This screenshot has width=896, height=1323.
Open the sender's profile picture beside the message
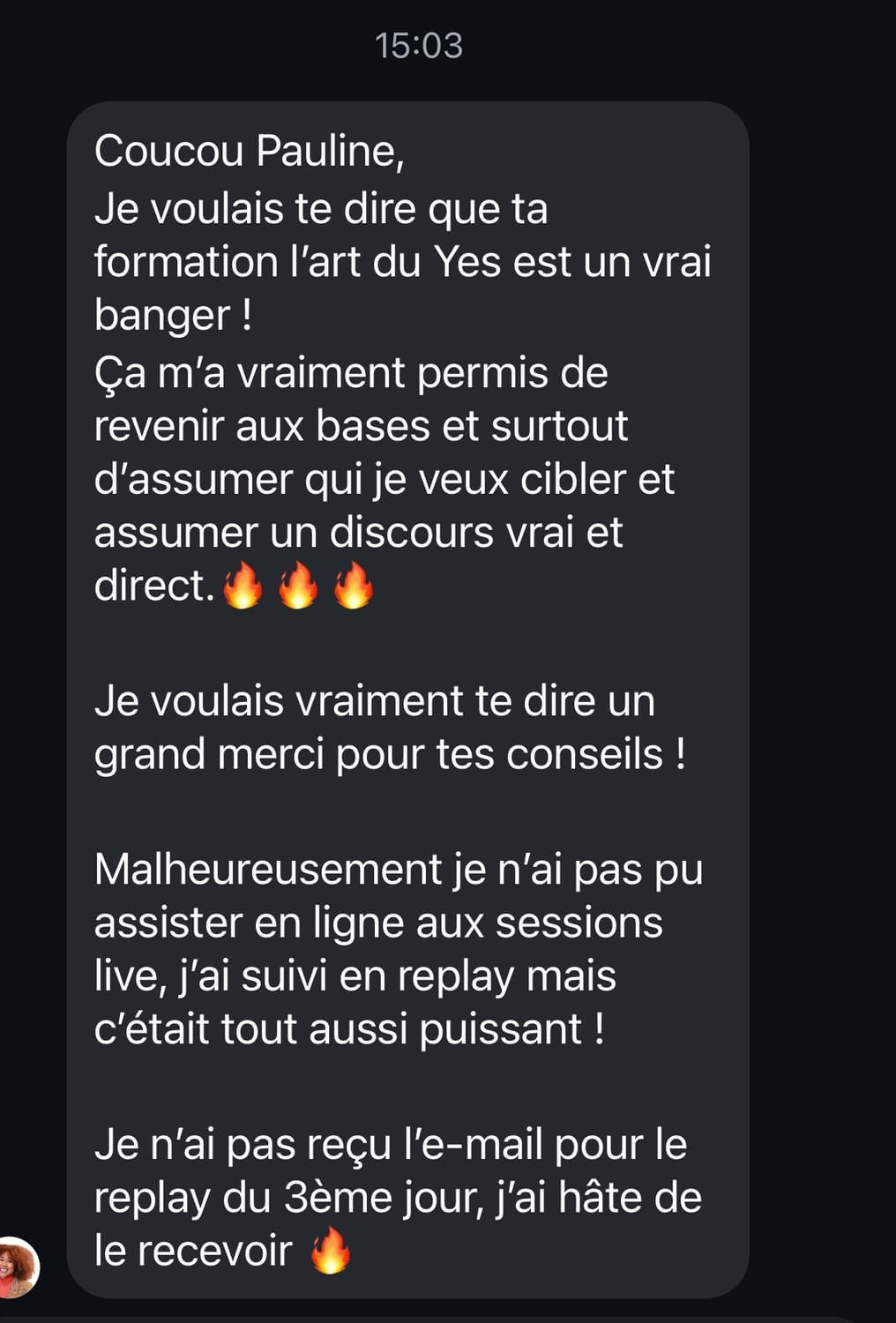(17, 1267)
